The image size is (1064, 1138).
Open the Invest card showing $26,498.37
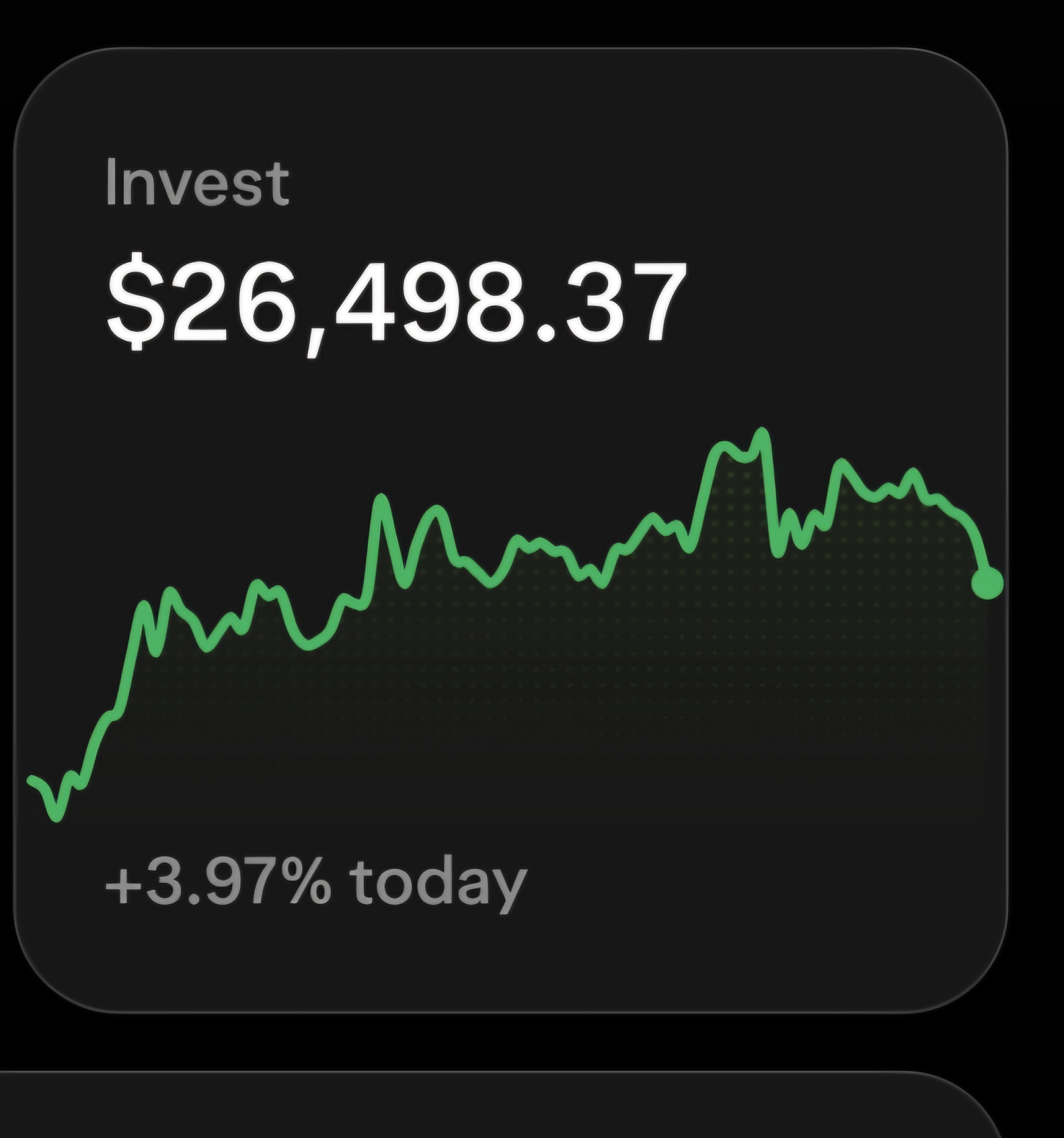tap(510, 530)
